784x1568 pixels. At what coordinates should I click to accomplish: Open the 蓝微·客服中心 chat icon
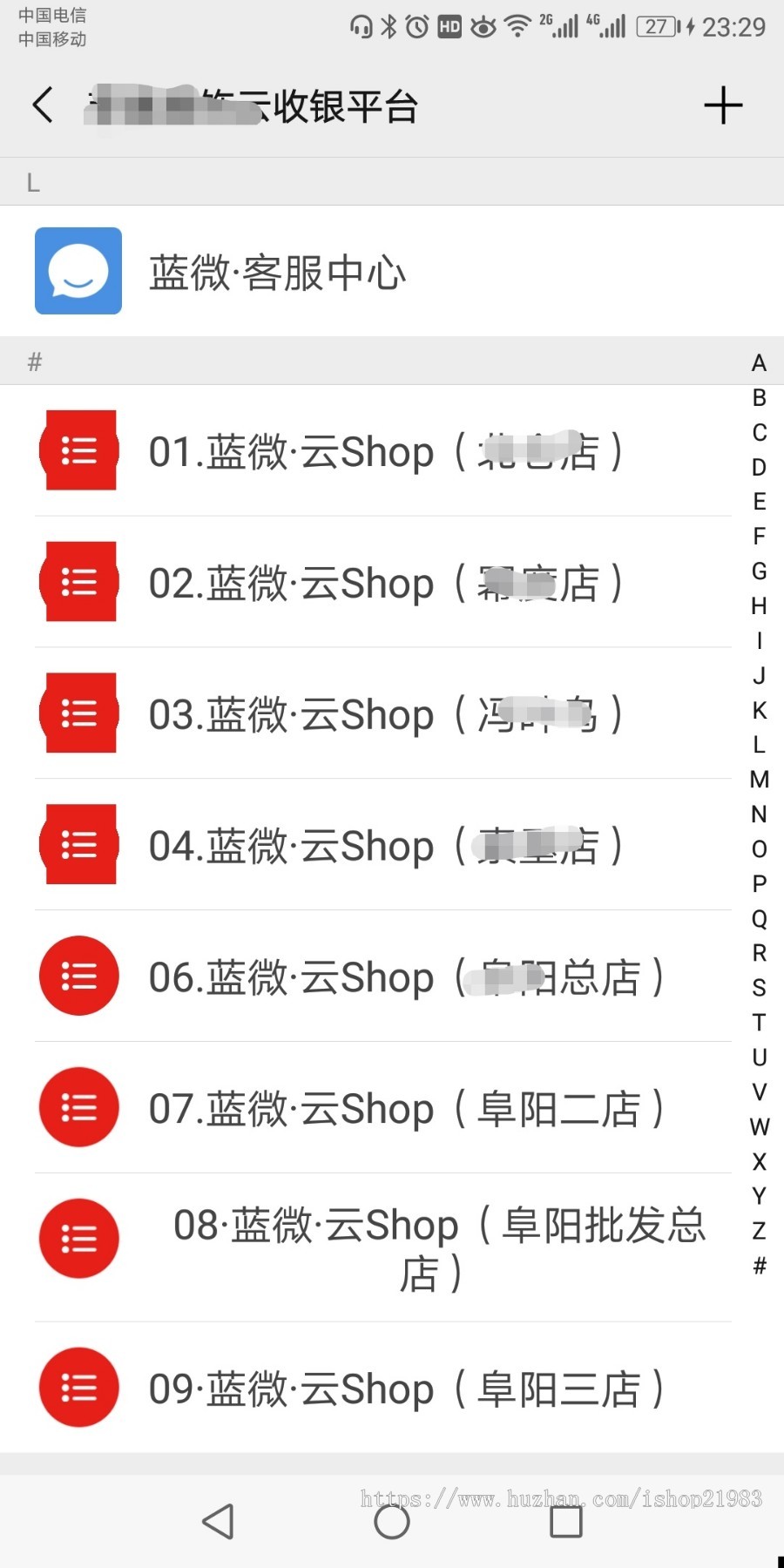coord(78,271)
